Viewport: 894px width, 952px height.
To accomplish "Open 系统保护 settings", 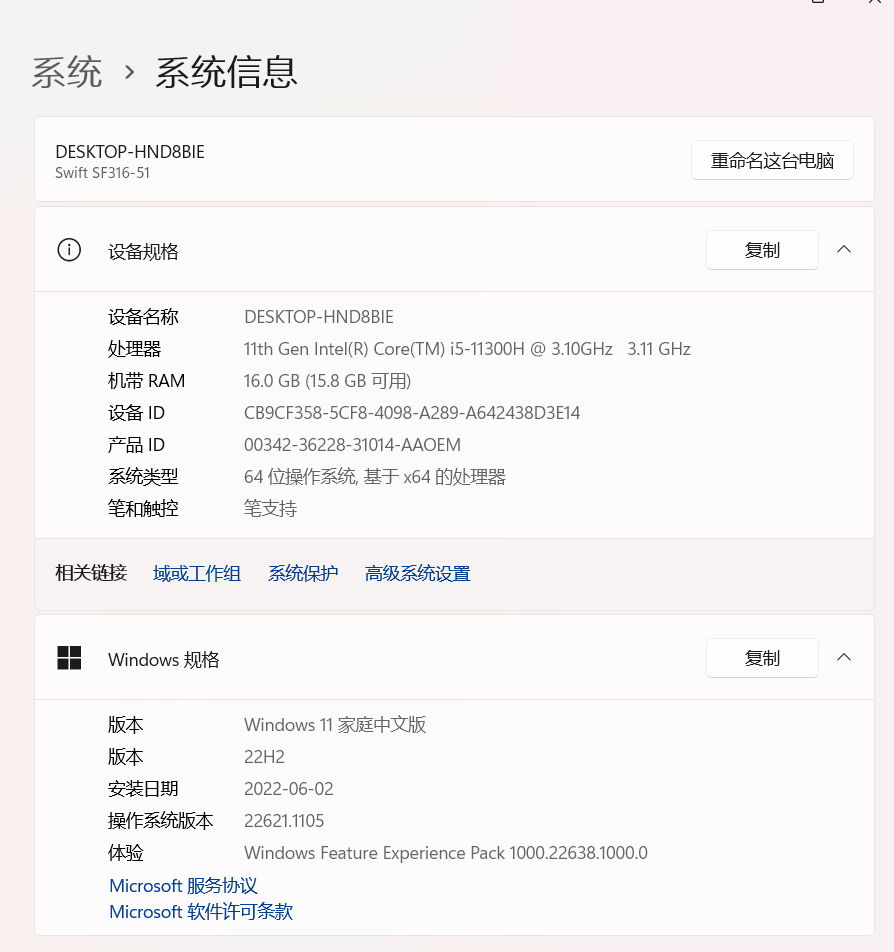I will (303, 573).
